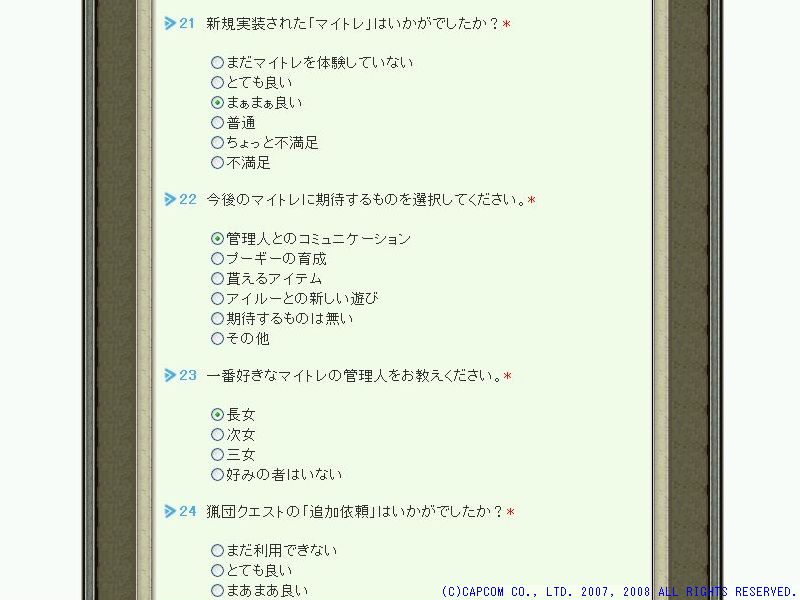Pick '三女' as favorite manager
The height and width of the screenshot is (600, 800).
pos(217,454)
